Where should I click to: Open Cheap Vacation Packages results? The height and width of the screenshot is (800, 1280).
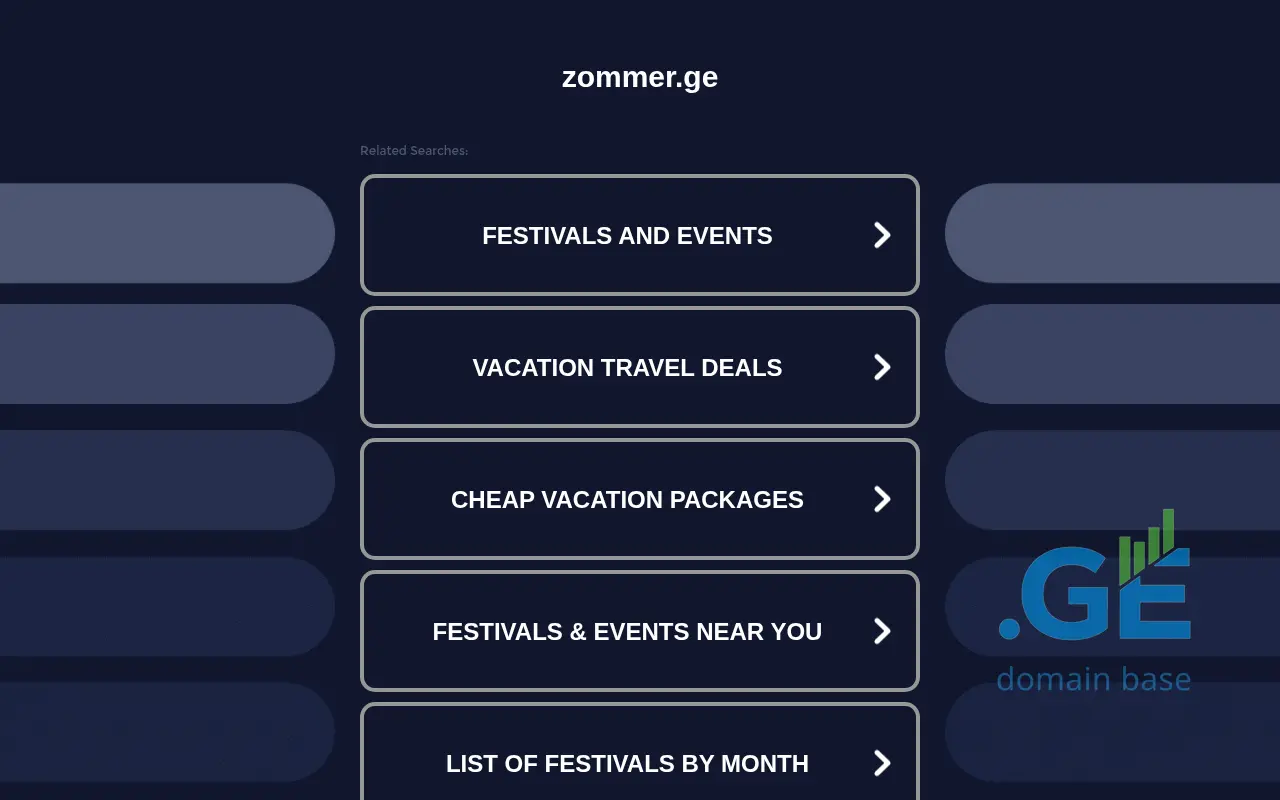point(639,499)
